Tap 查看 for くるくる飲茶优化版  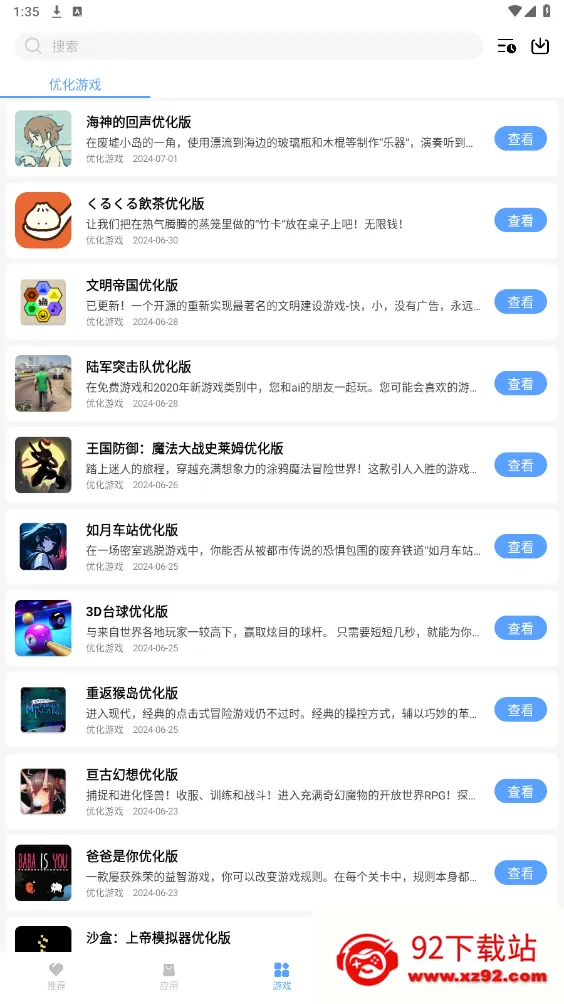tap(520, 220)
